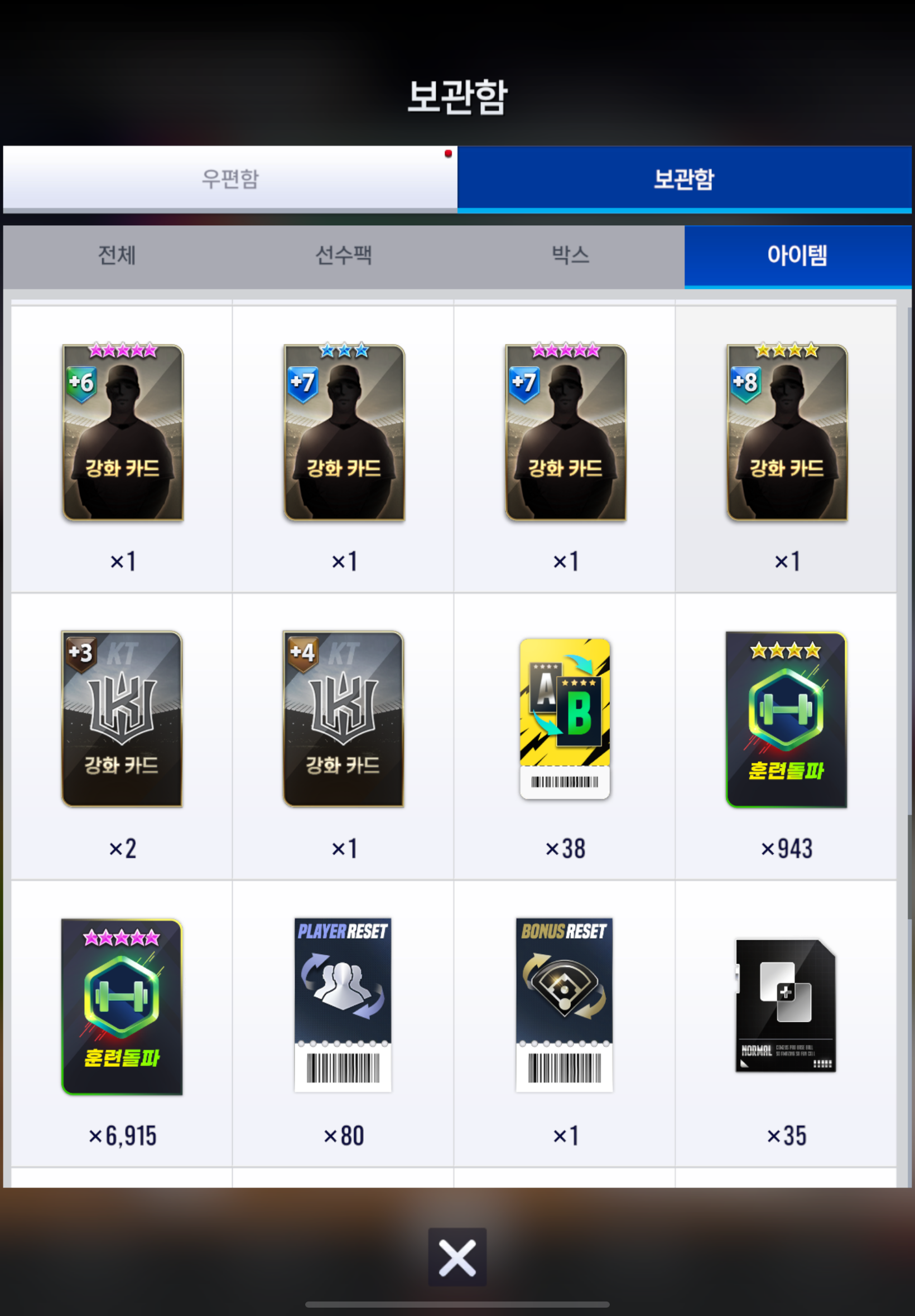This screenshot has height=1316, width=915.
Task: Tap the Player Reset ticket
Action: 343,1005
